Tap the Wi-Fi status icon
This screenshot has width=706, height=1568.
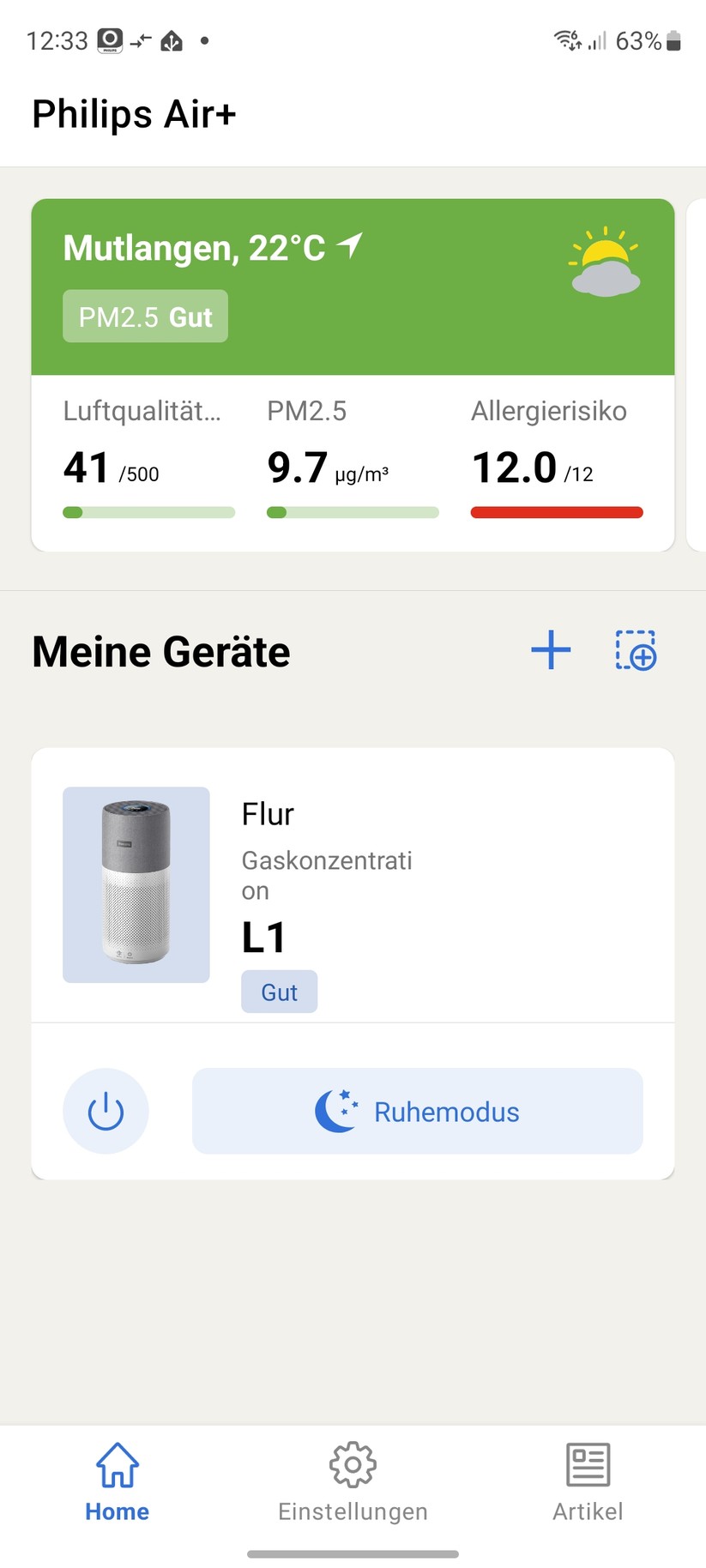point(566,39)
